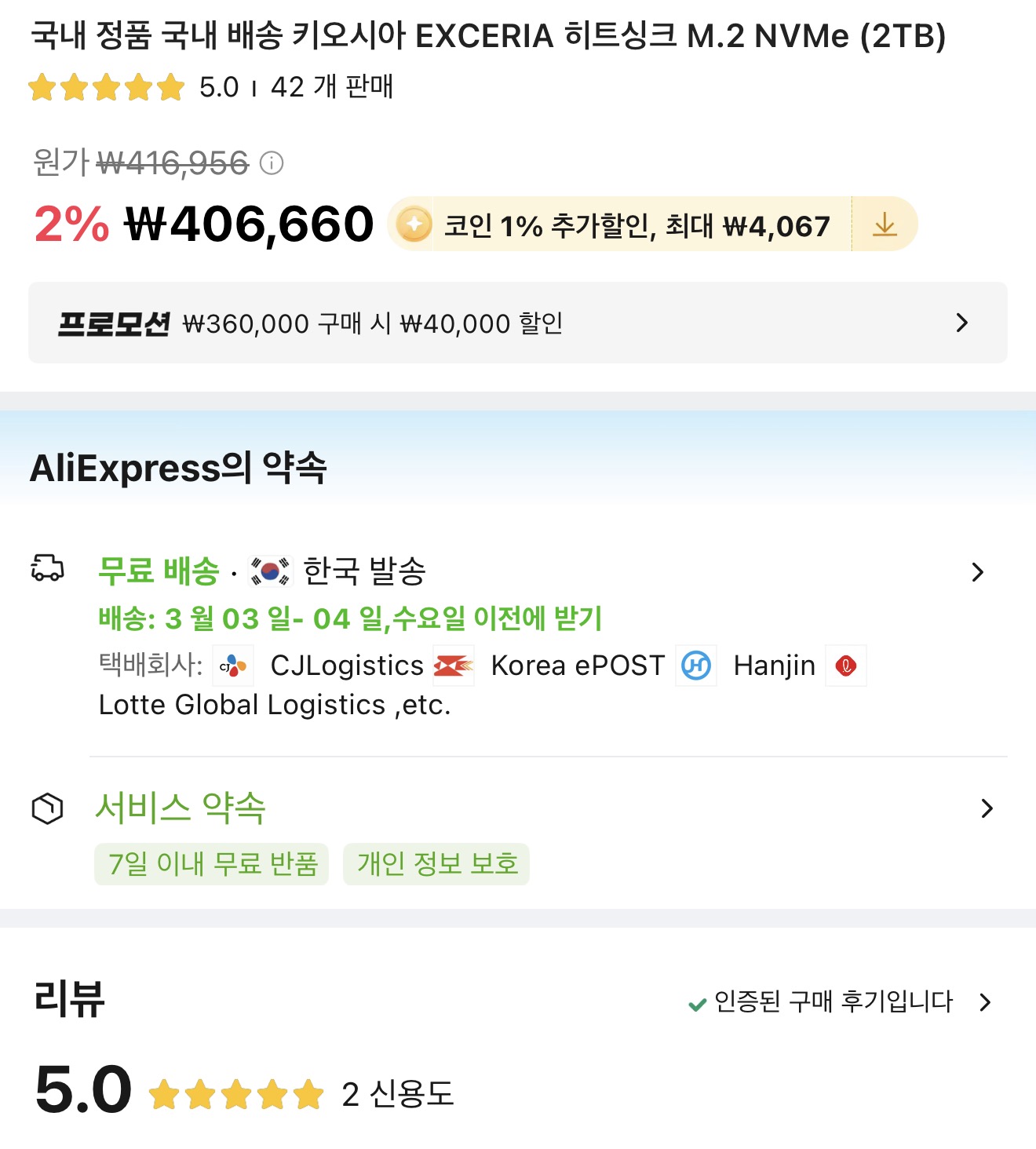
Task: Click the CJLogistics courier icon
Action: pos(235,666)
